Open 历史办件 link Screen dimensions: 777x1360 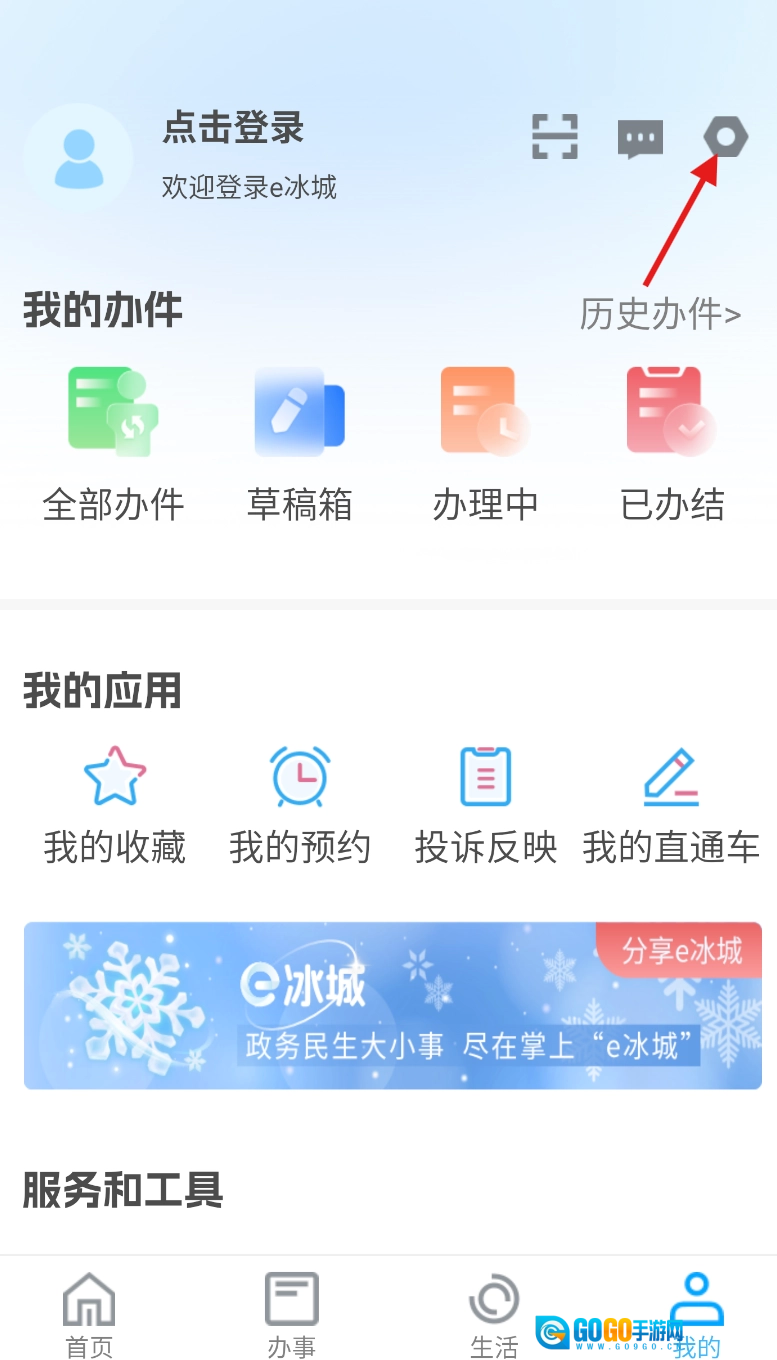660,314
